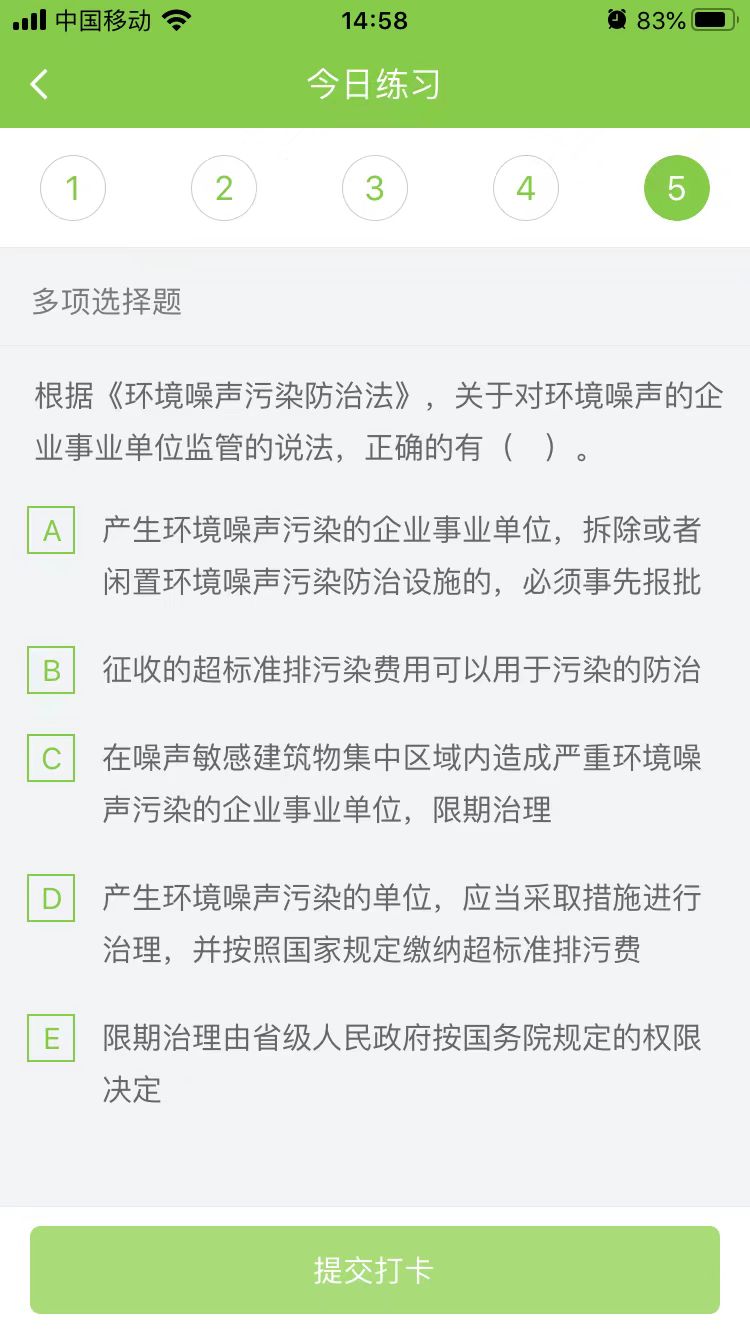Jump to question 3
Screen dimensions: 750x1334
coord(375,188)
